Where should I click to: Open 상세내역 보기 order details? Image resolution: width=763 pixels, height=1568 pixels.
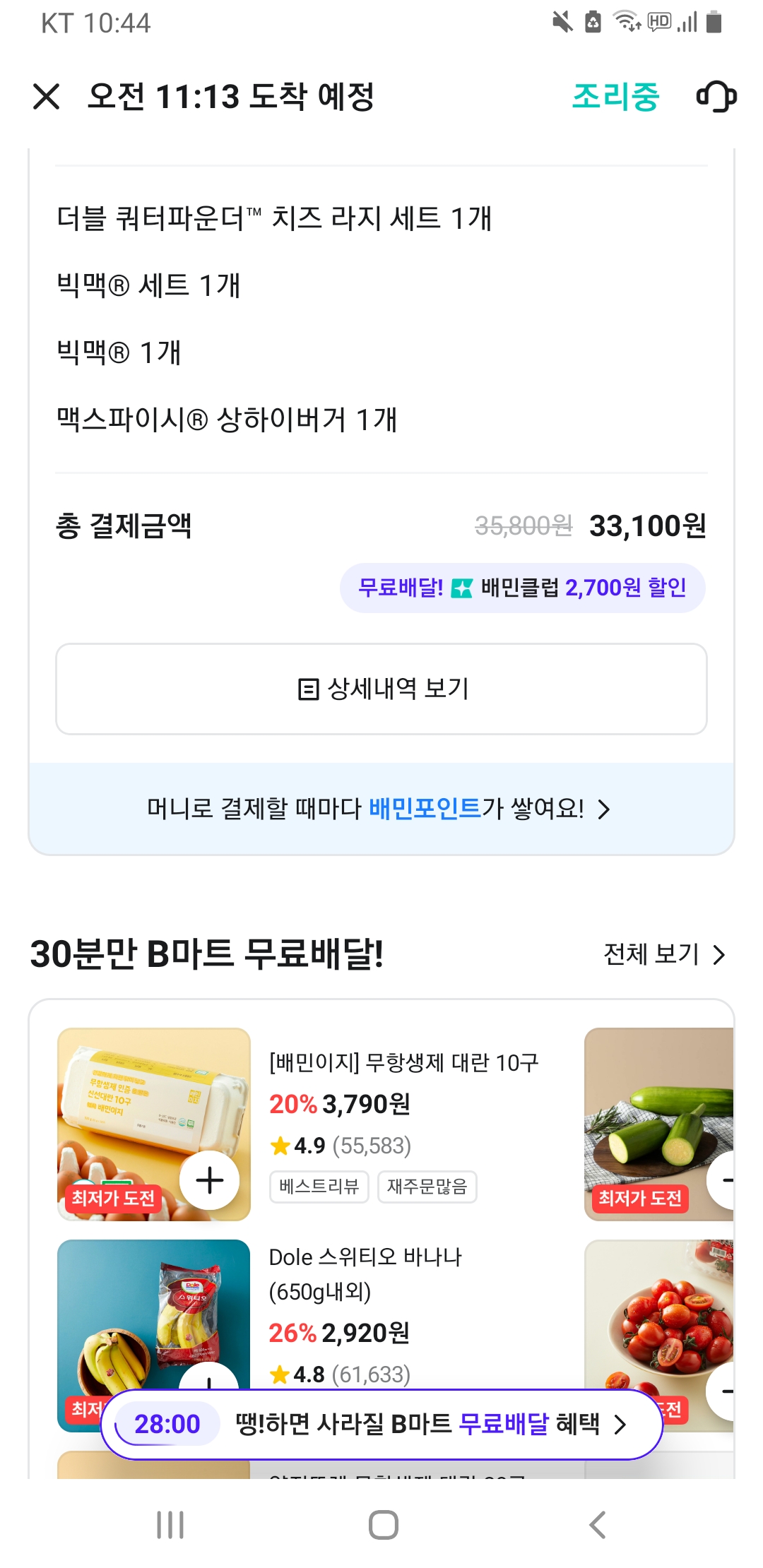click(381, 689)
